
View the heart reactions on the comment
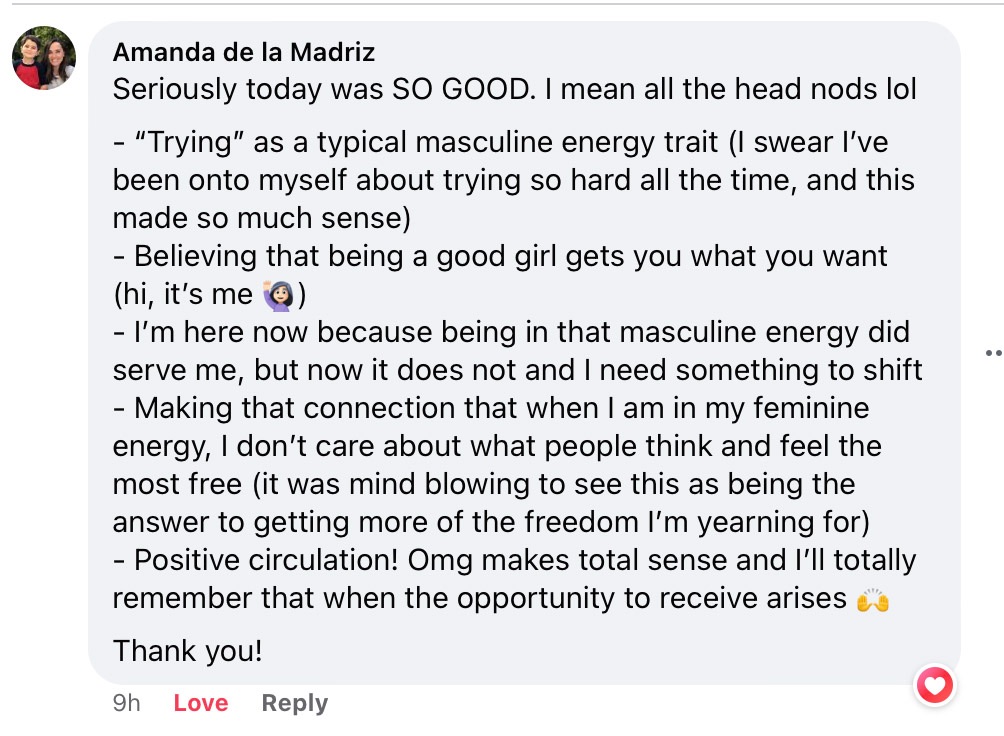point(935,685)
